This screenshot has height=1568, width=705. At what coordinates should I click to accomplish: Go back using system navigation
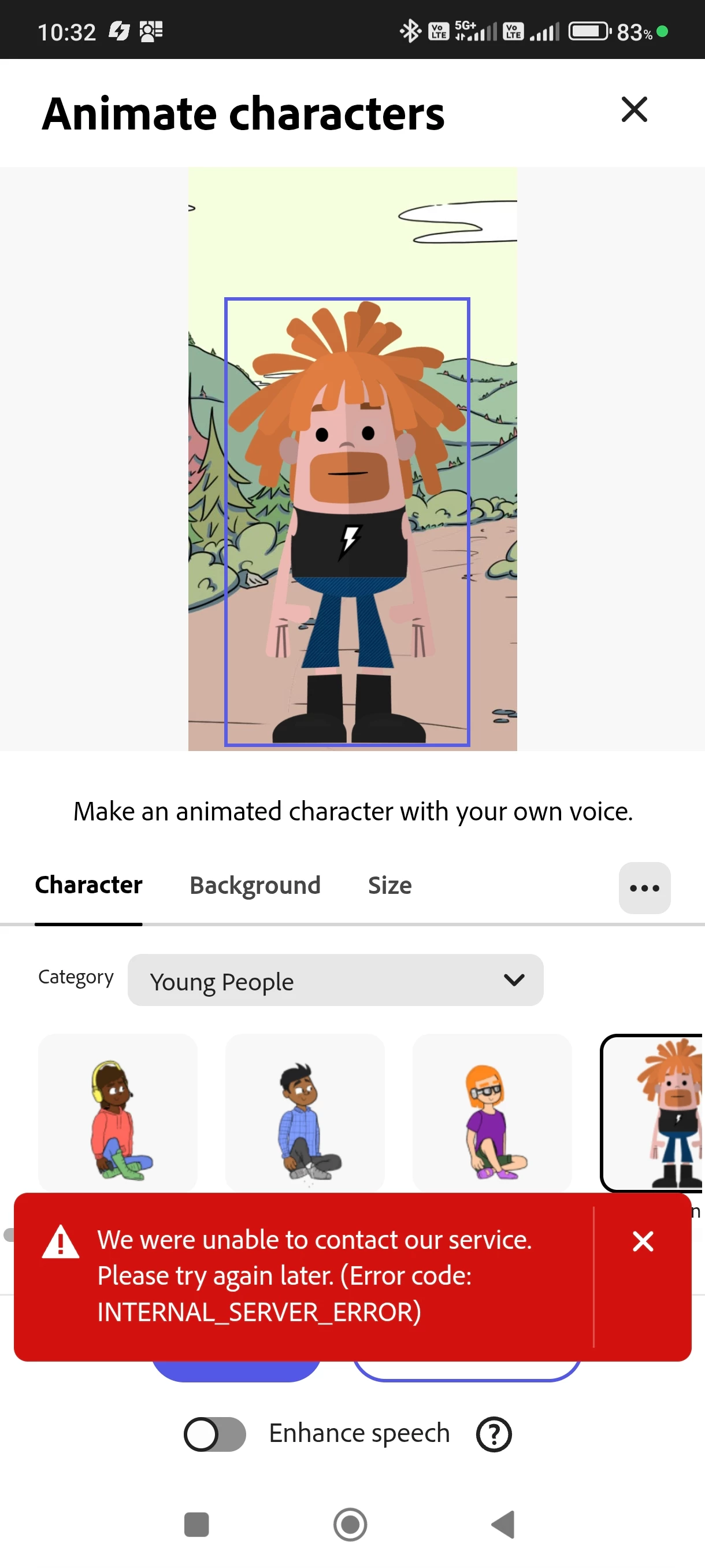coord(504,1525)
